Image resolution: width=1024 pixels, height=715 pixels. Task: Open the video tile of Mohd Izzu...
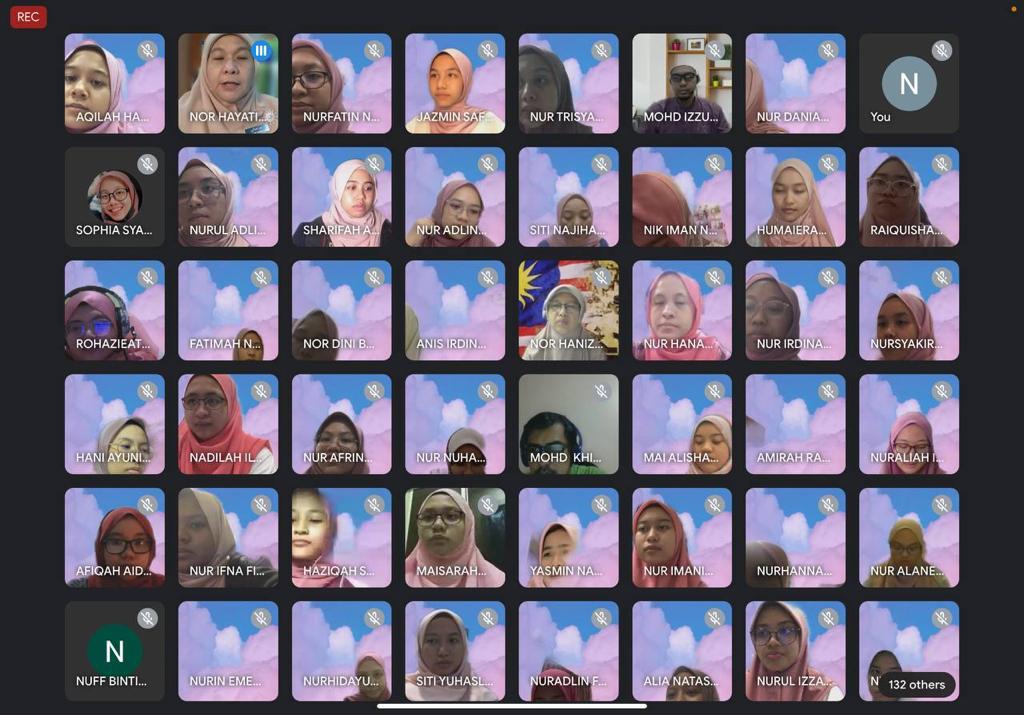682,83
